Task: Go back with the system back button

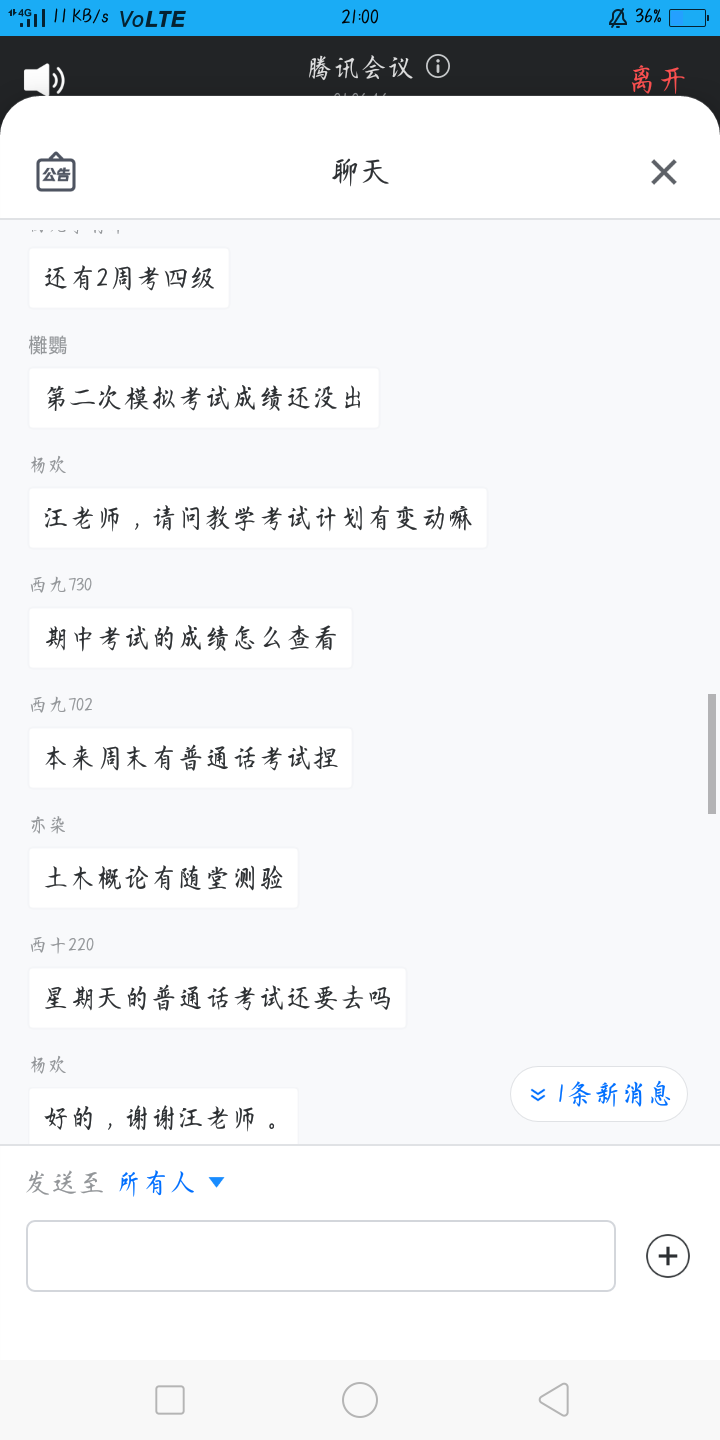Action: [553, 1400]
